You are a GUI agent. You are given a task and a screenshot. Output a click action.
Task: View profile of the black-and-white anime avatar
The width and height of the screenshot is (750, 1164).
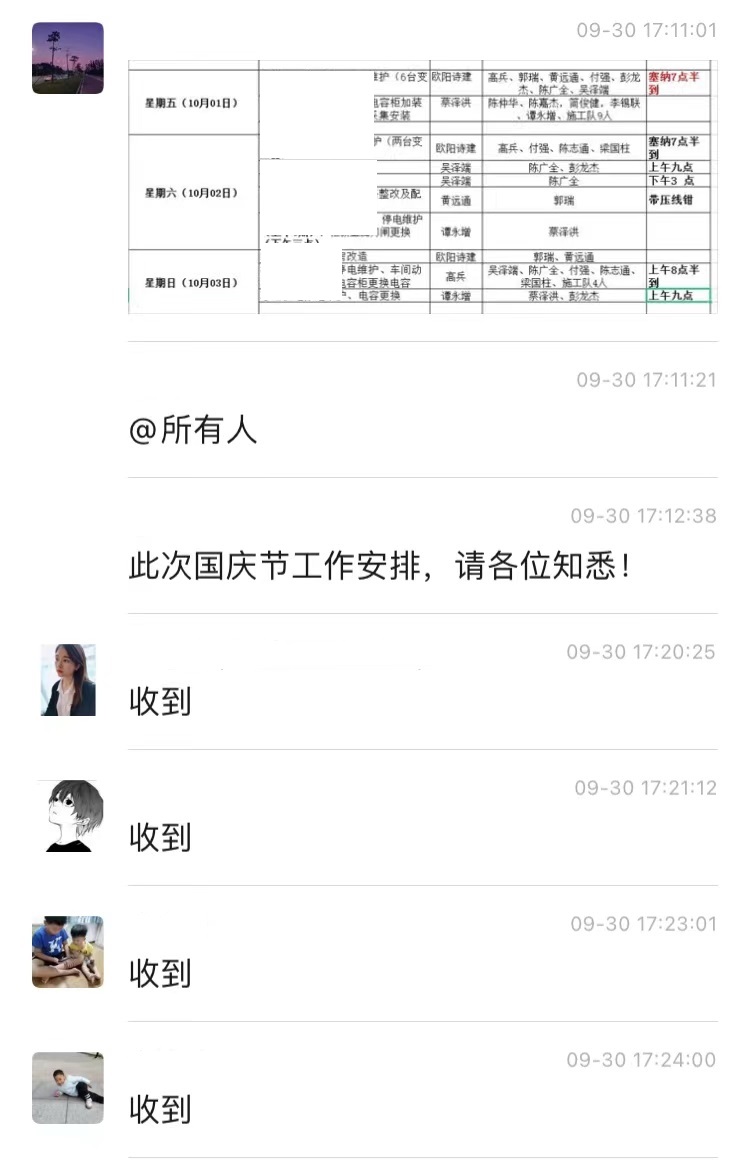tap(68, 816)
